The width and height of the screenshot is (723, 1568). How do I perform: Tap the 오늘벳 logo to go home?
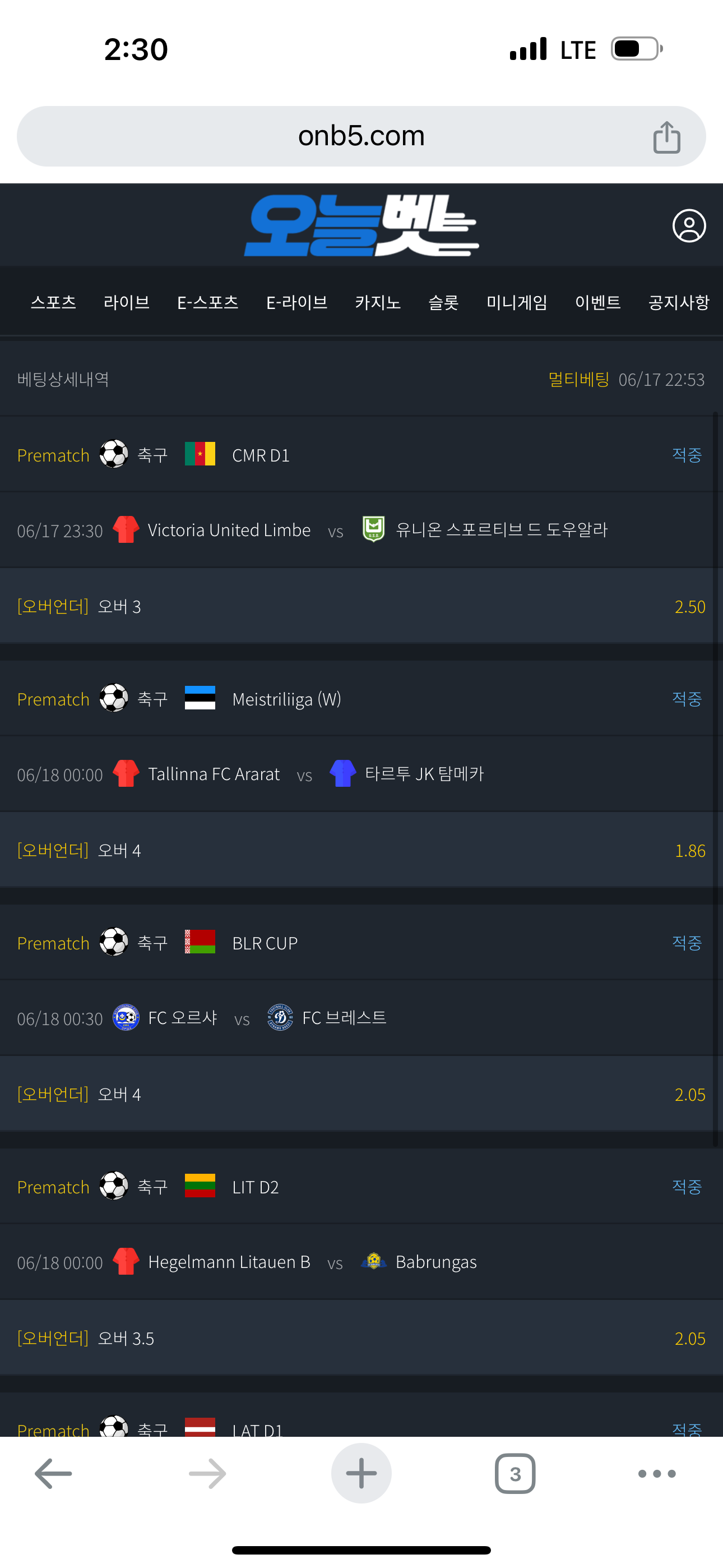point(361,226)
